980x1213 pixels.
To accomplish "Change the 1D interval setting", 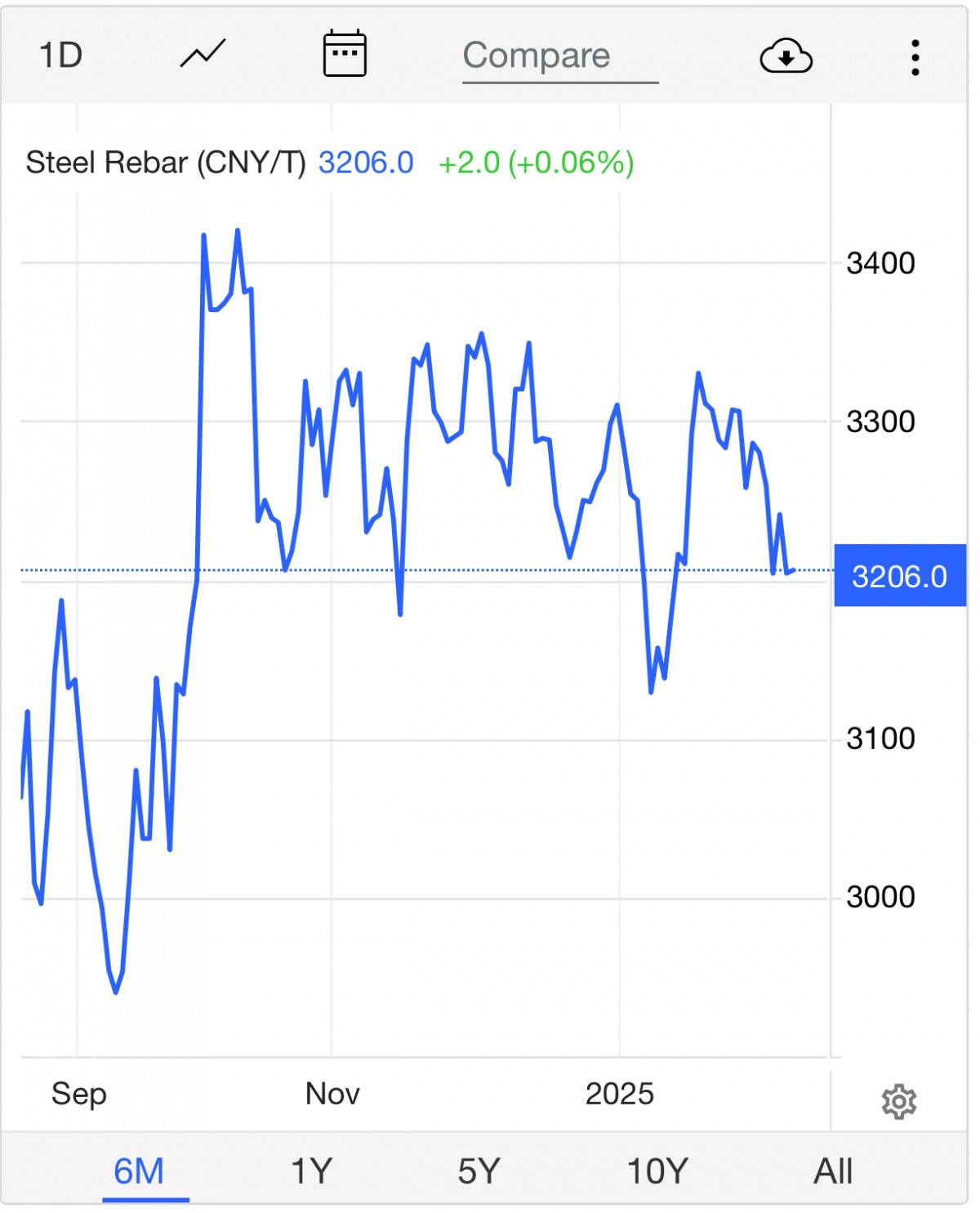I will [60, 56].
